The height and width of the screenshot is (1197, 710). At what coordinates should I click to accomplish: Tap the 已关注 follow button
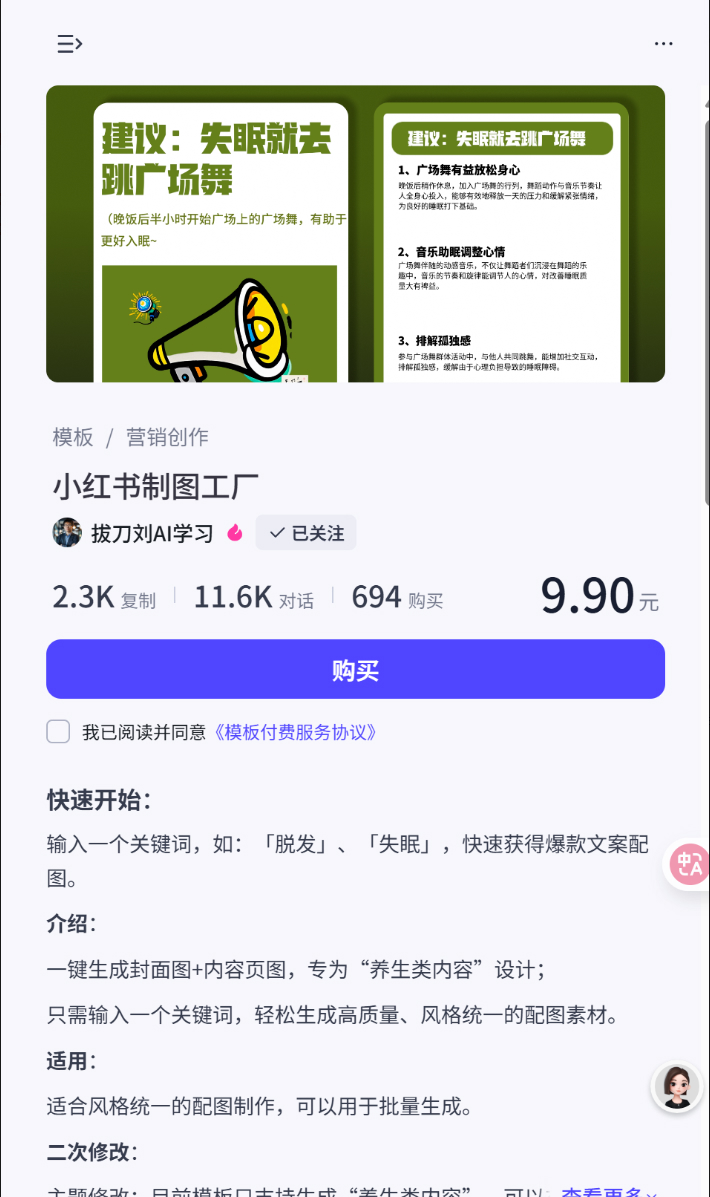point(306,533)
